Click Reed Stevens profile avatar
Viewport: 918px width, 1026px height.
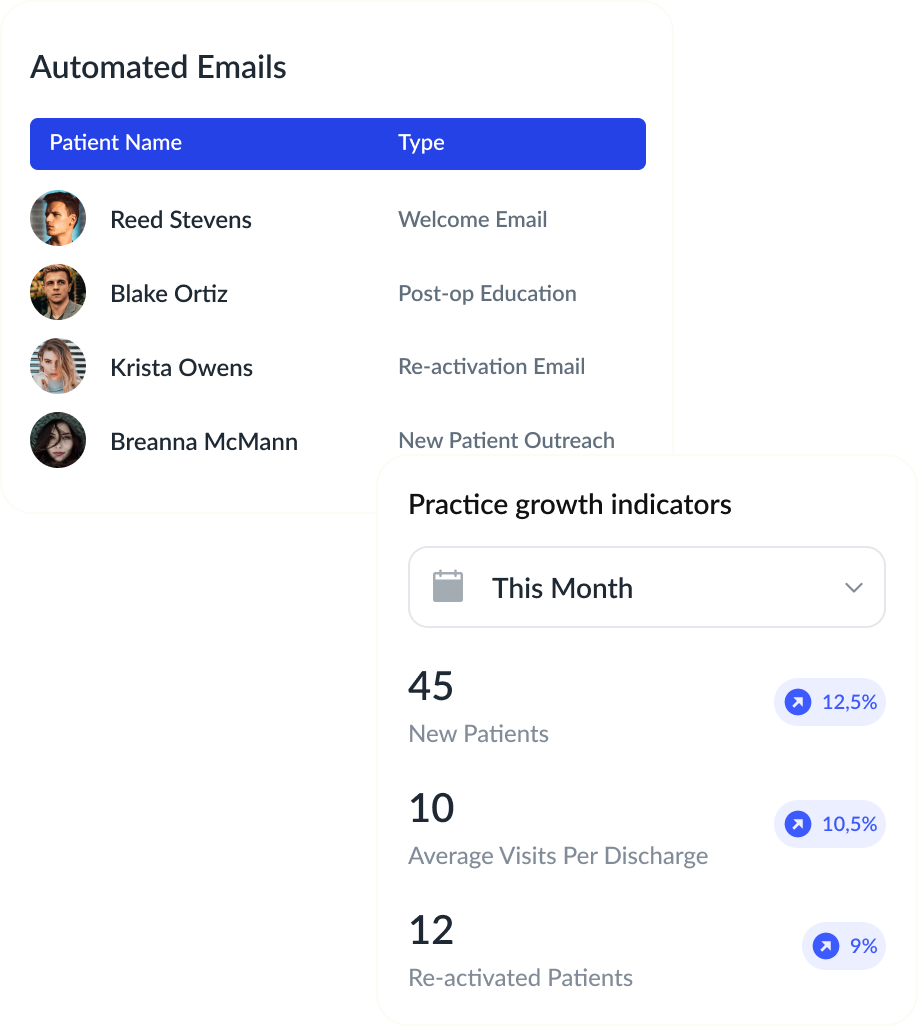tap(58, 218)
